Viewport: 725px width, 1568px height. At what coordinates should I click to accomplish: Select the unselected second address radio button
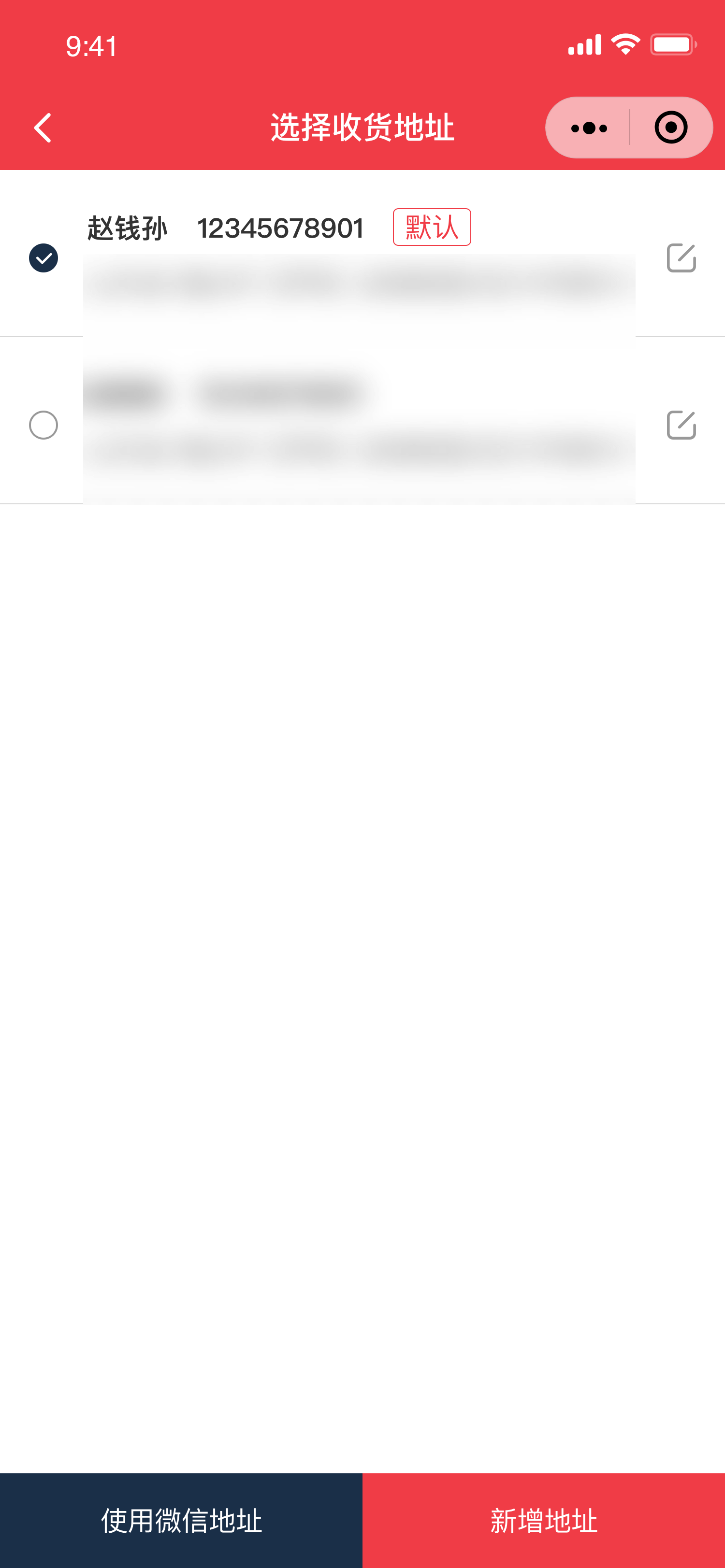click(43, 425)
